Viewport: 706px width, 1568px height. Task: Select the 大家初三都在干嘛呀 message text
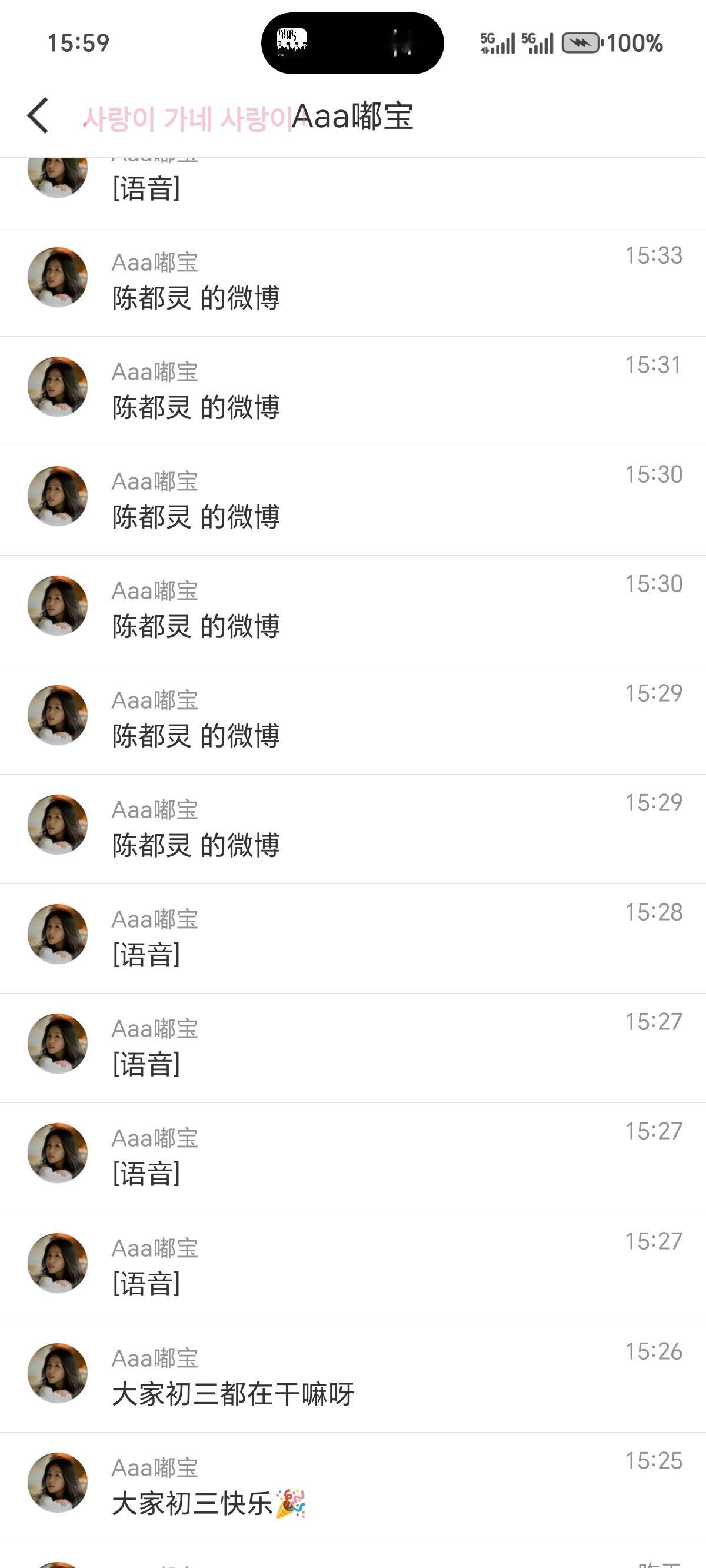click(234, 1395)
